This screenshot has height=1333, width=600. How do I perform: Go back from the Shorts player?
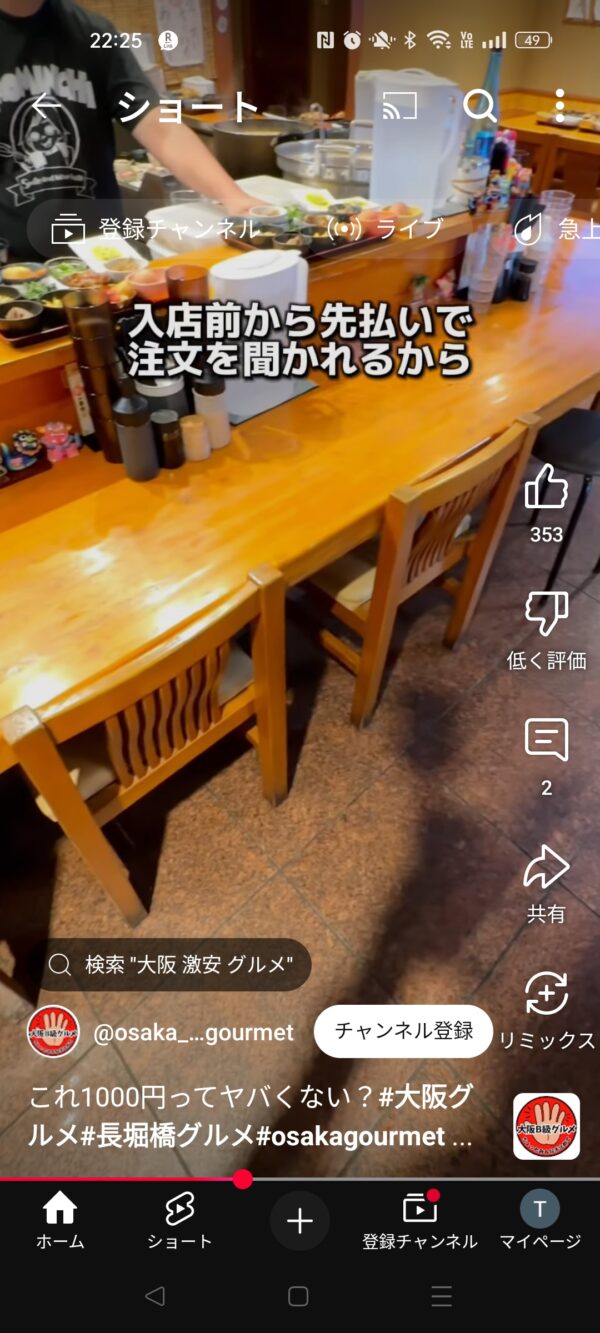click(46, 105)
